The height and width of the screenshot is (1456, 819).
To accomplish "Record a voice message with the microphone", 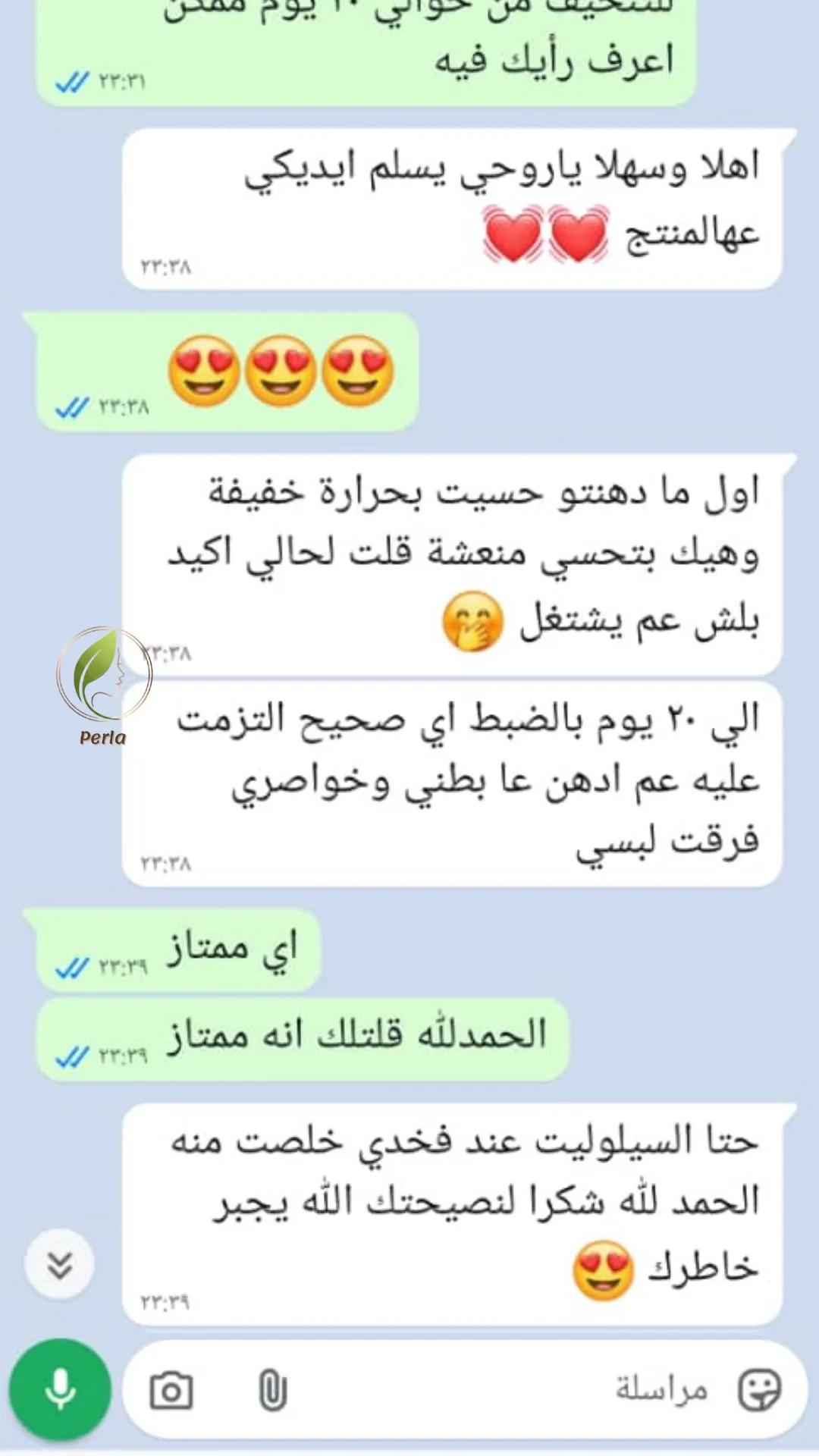I will [x=60, y=1389].
